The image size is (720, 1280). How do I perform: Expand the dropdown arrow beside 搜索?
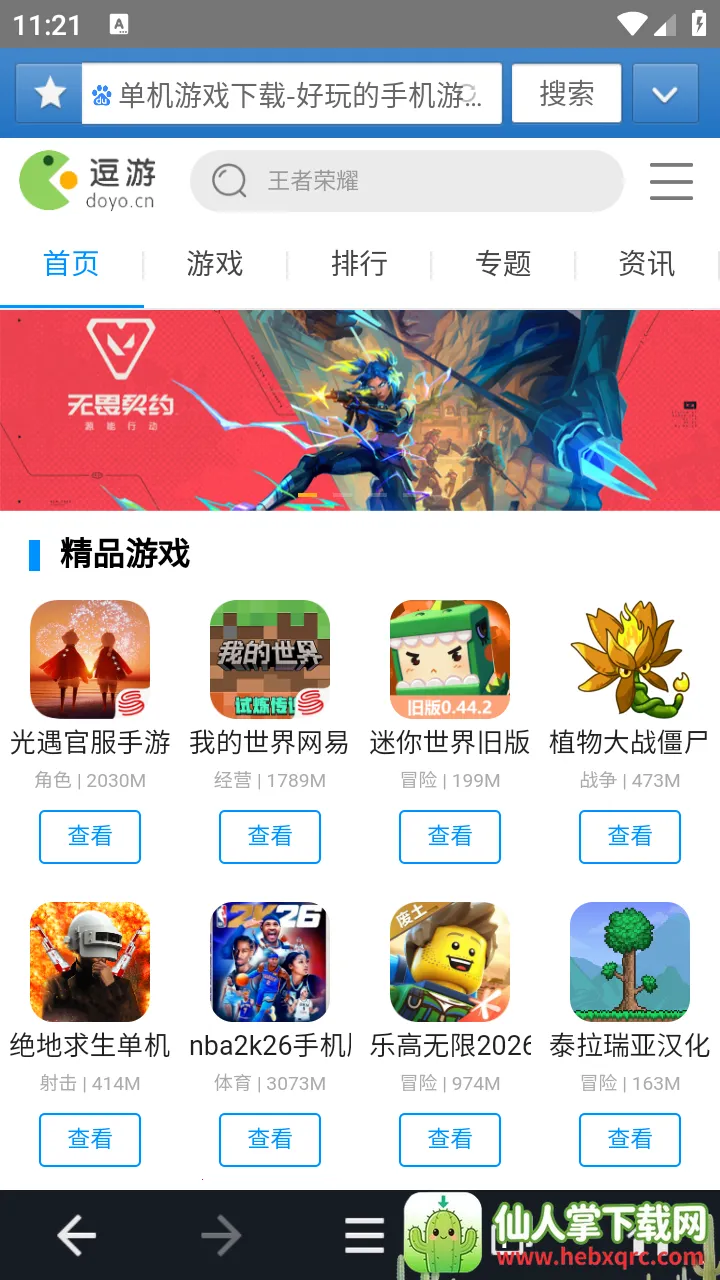(x=665, y=94)
